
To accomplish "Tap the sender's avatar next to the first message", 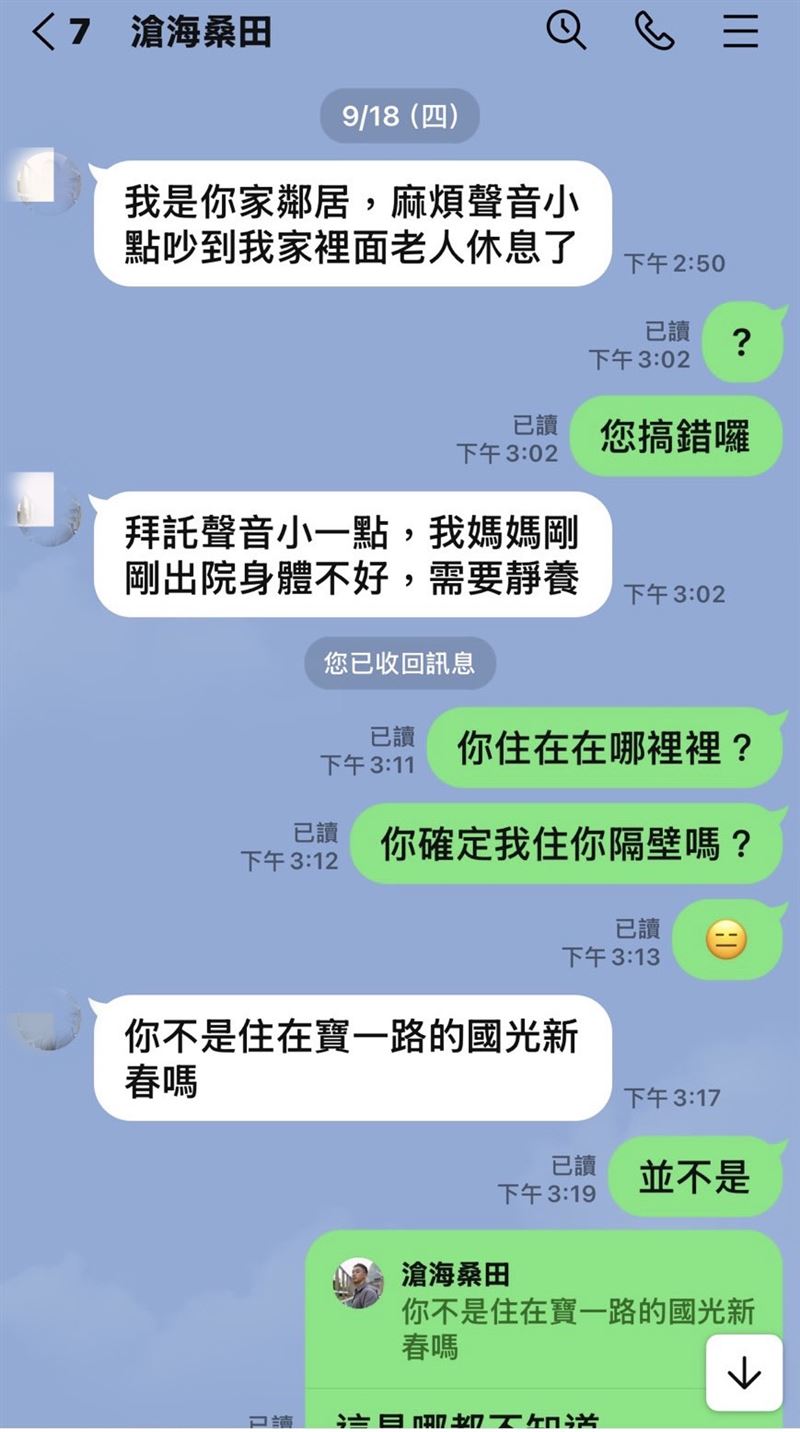I will (45, 180).
